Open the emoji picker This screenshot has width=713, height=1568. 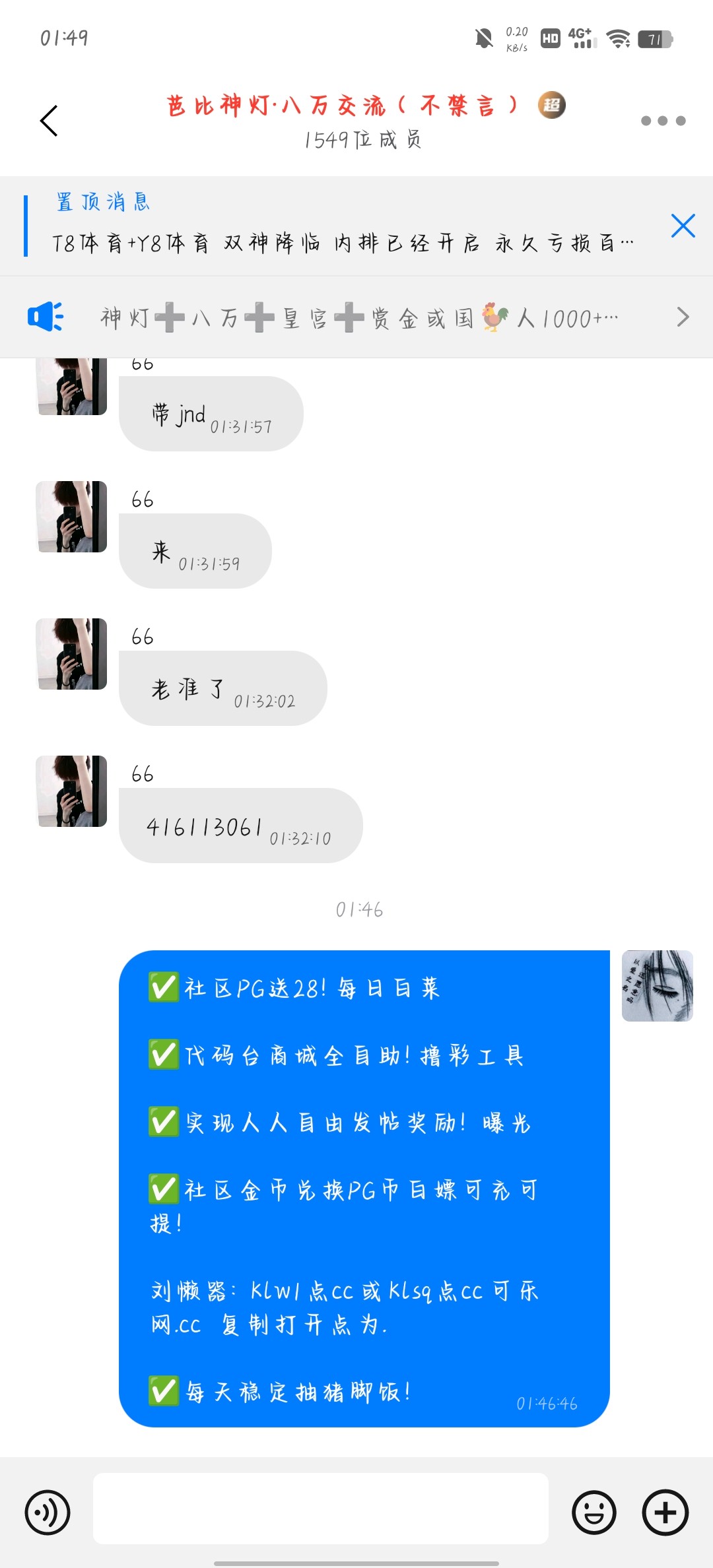tap(594, 1512)
